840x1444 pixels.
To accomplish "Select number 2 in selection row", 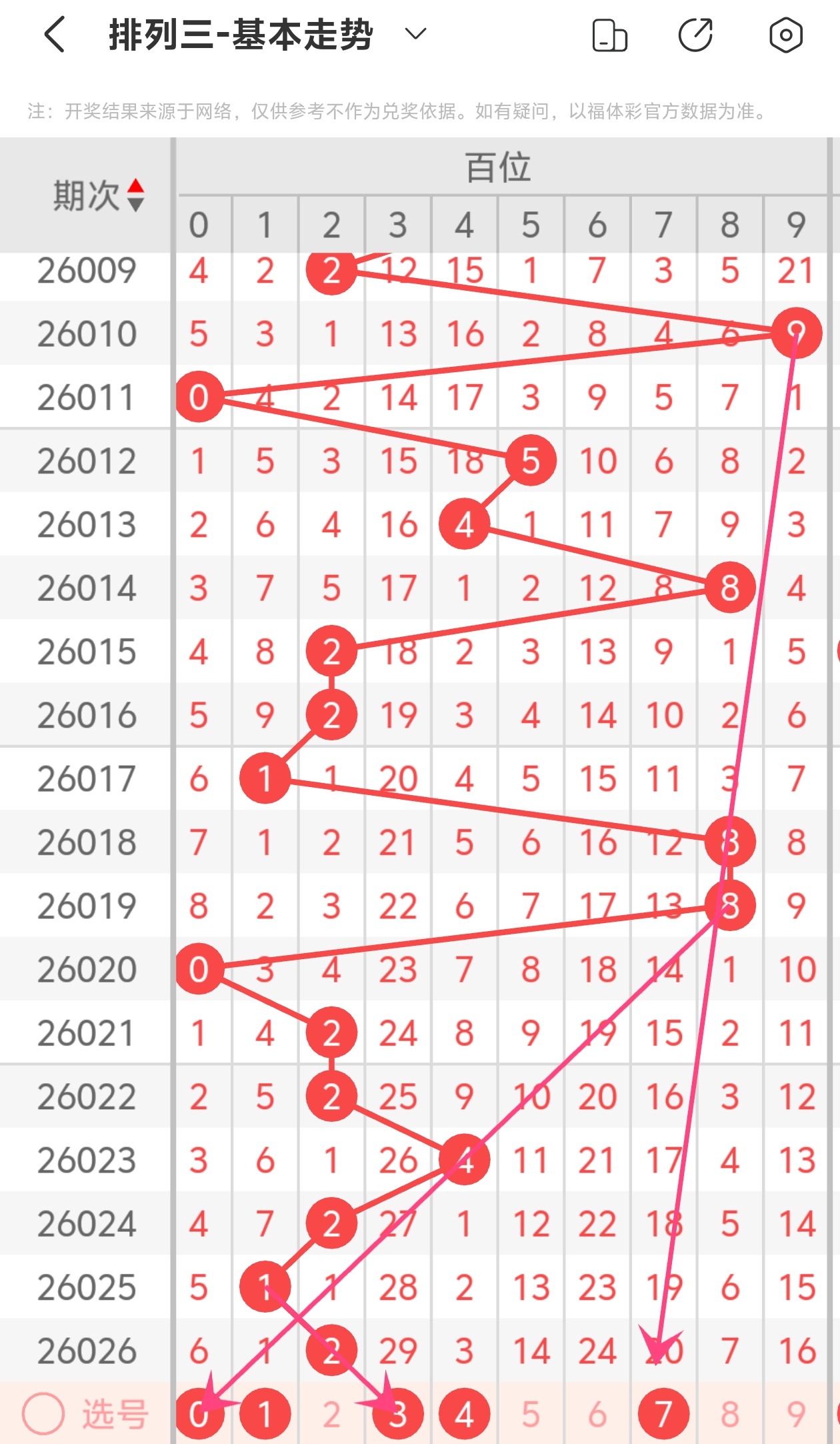I will 331,1413.
